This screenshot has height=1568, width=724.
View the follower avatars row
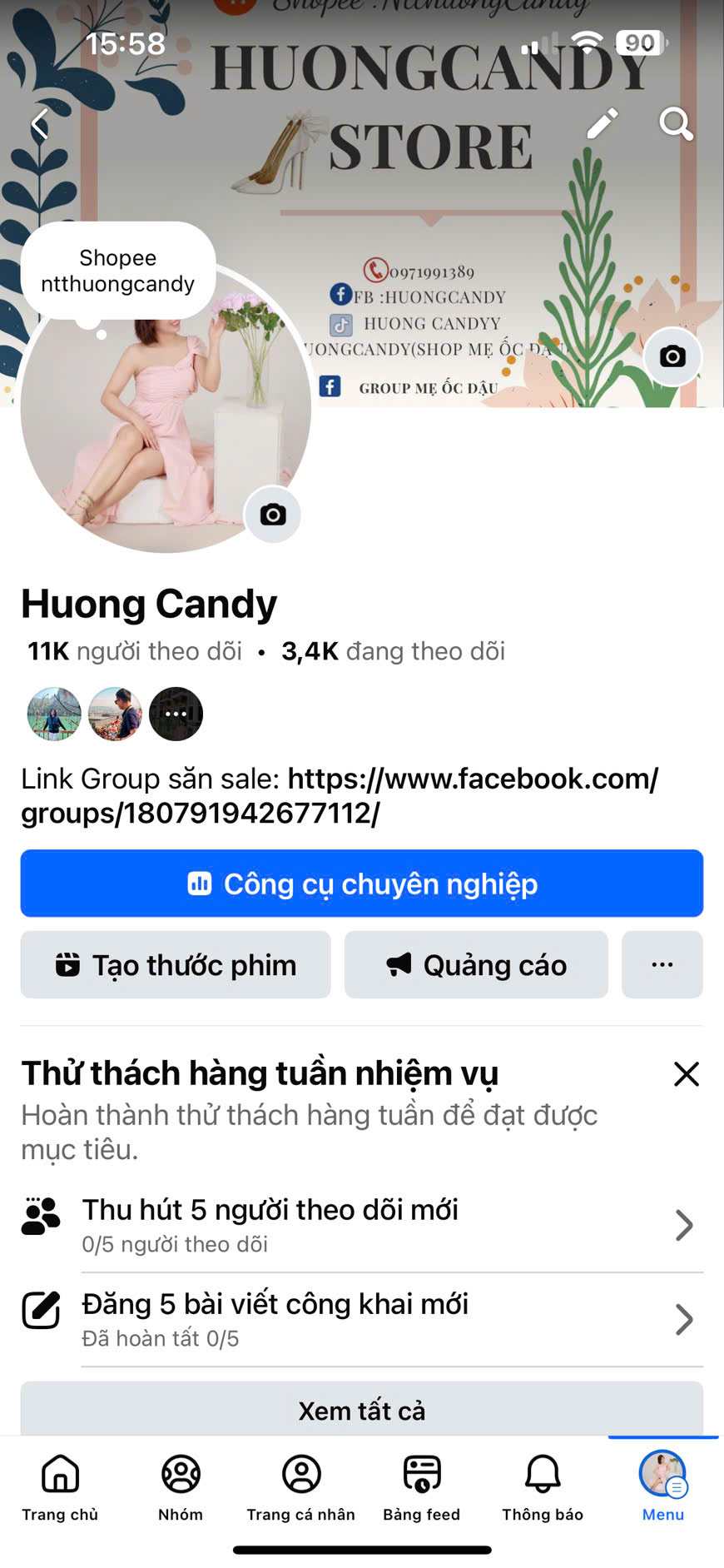[x=115, y=714]
